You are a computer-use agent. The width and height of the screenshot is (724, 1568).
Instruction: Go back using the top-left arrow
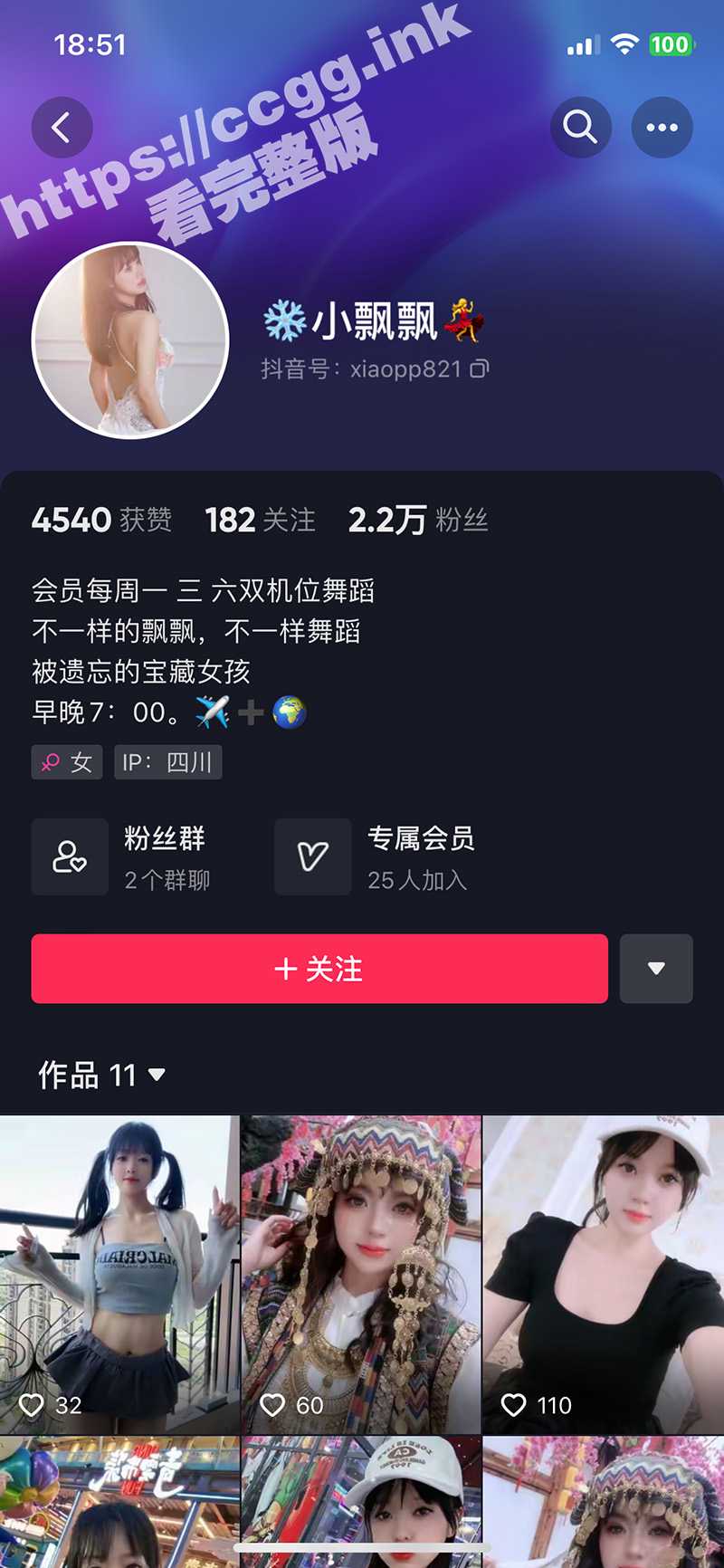click(x=62, y=128)
